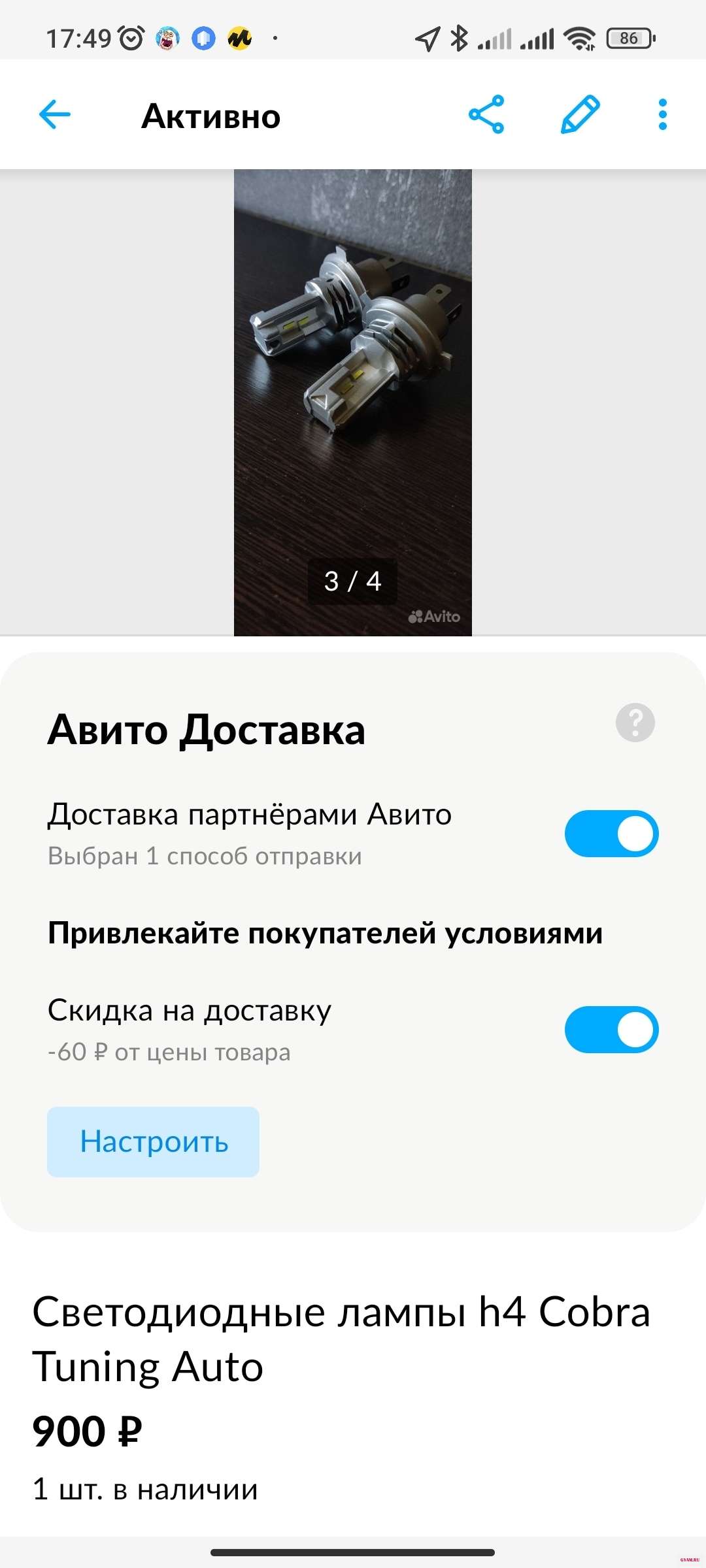
Task: Turn off Скидка на доставку switch
Action: [611, 1030]
